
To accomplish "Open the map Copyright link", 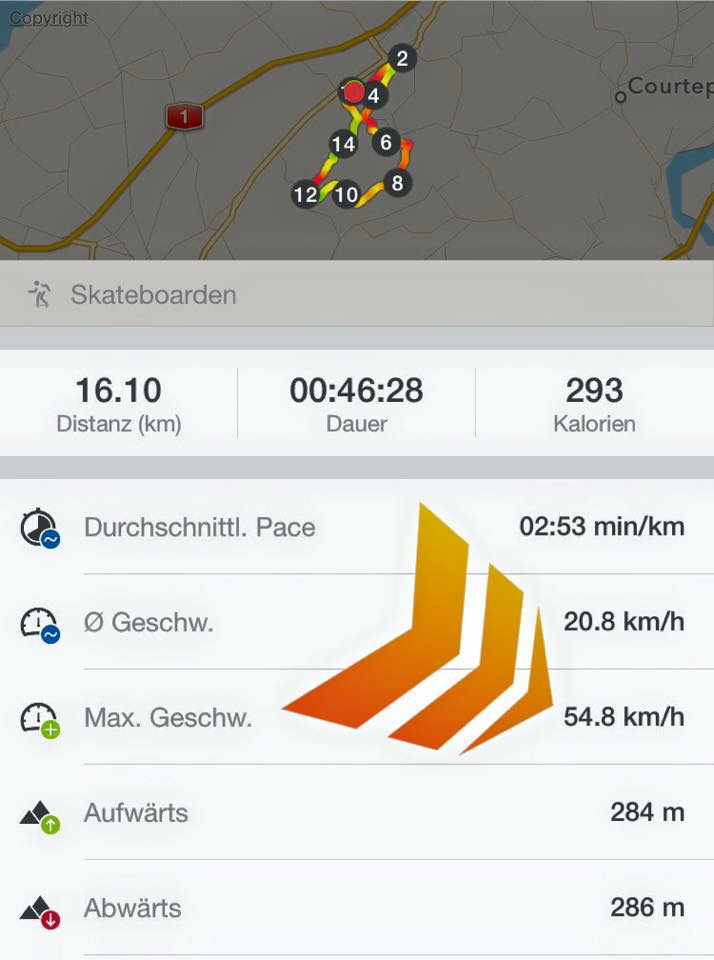I will pyautogui.click(x=49, y=18).
